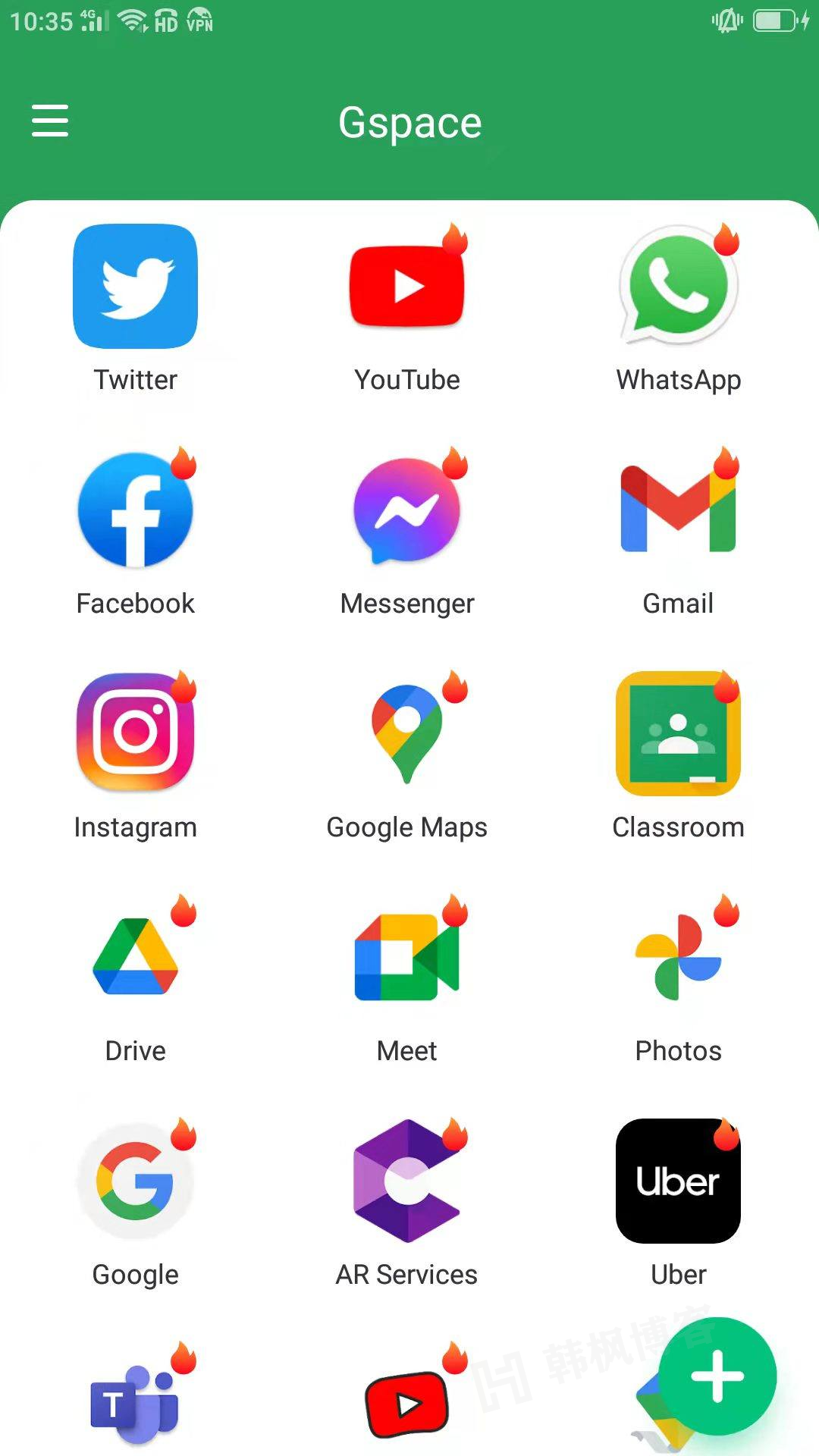The width and height of the screenshot is (819, 1456).
Task: Open the hamburger menu drawer
Action: 50,121
